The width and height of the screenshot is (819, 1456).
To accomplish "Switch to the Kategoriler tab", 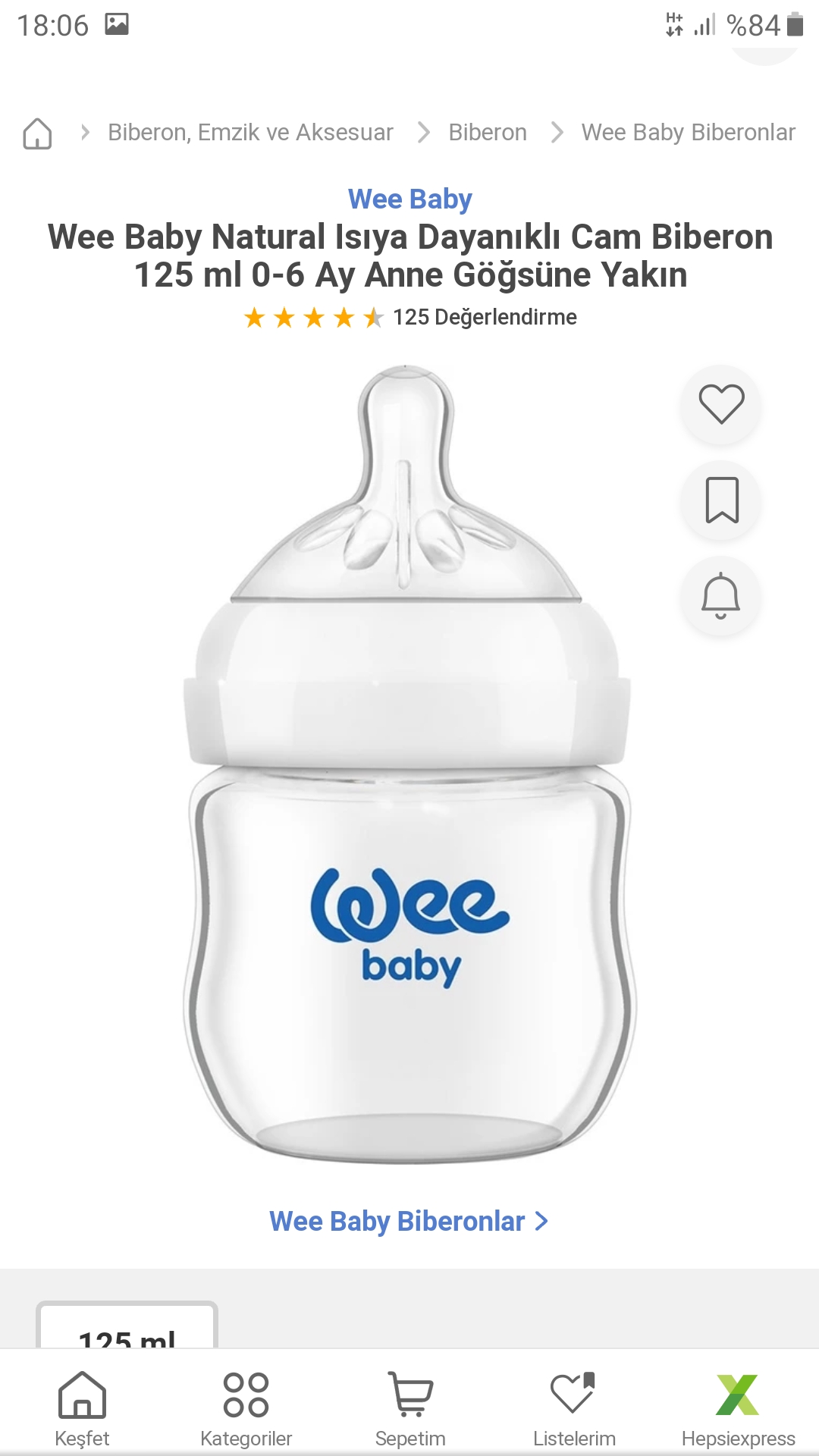I will pos(246,1408).
